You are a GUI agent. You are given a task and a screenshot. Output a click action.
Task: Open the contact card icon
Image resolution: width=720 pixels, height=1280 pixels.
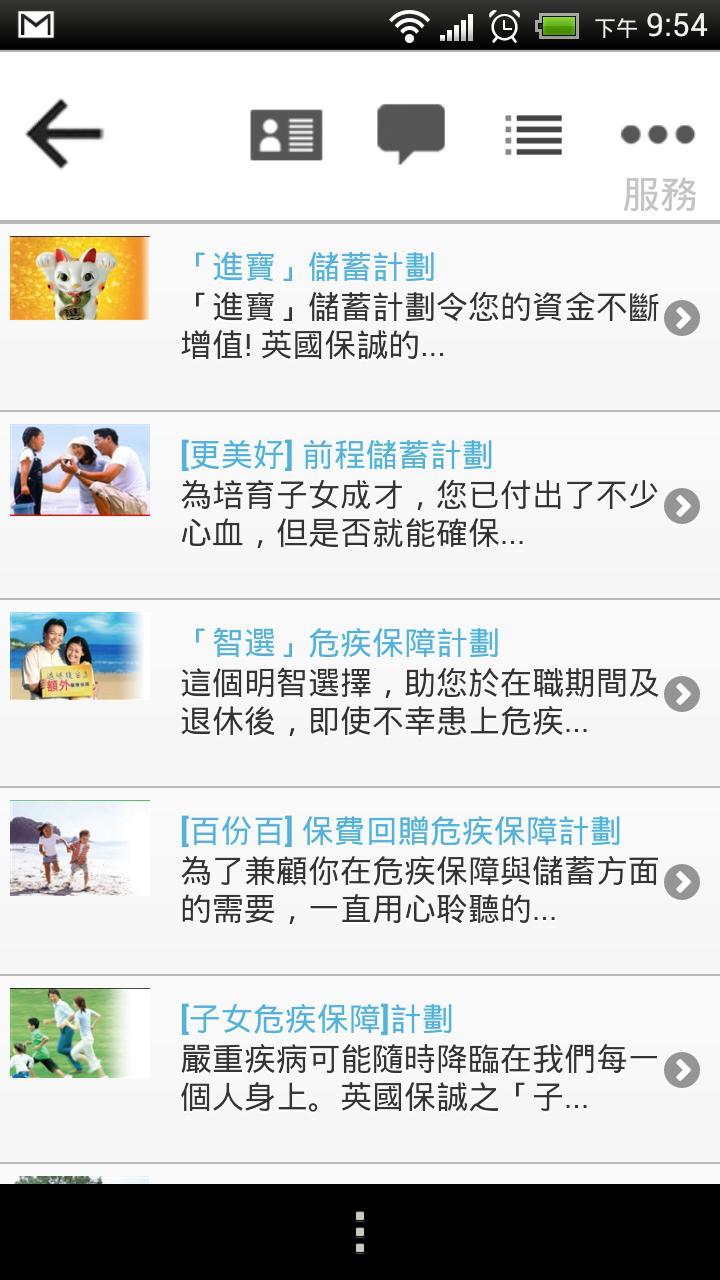coord(286,135)
